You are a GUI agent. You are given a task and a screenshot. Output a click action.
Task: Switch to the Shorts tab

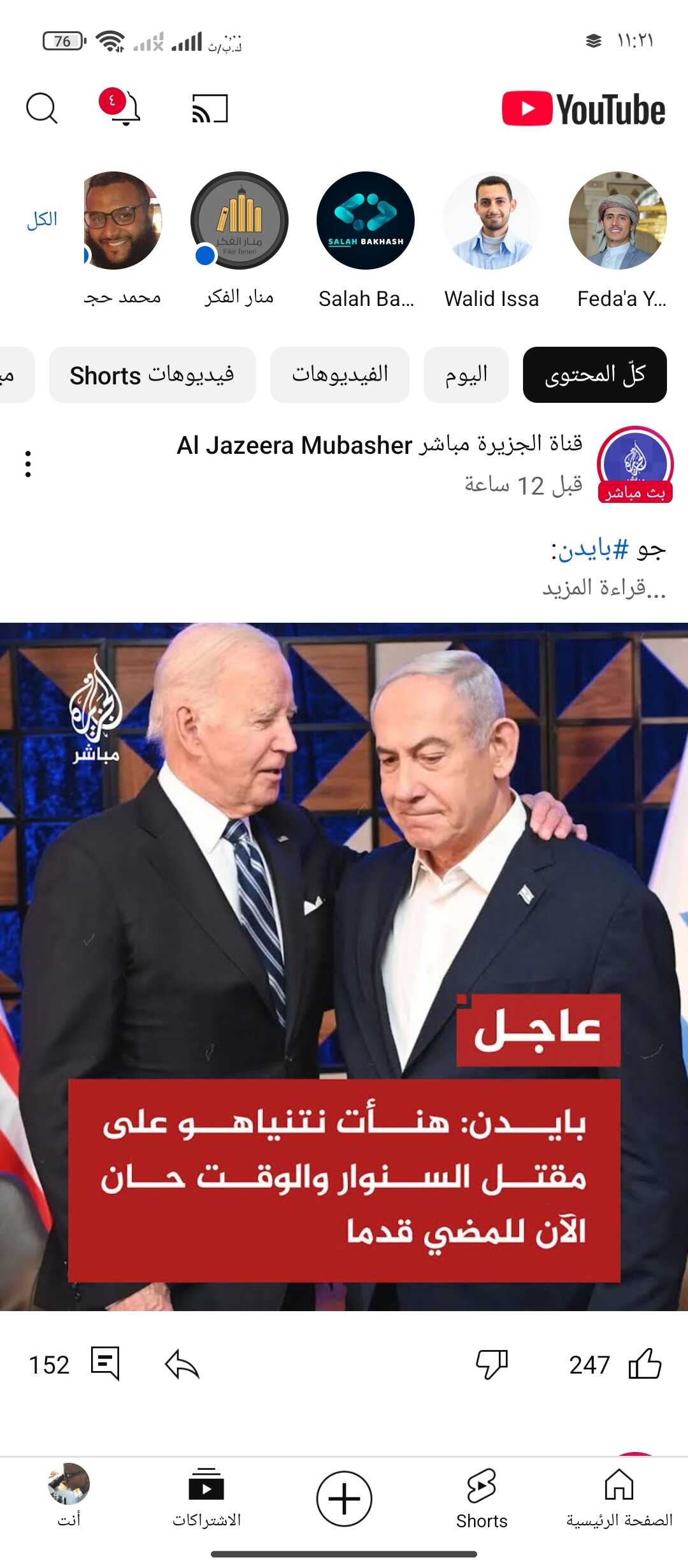(x=482, y=1498)
